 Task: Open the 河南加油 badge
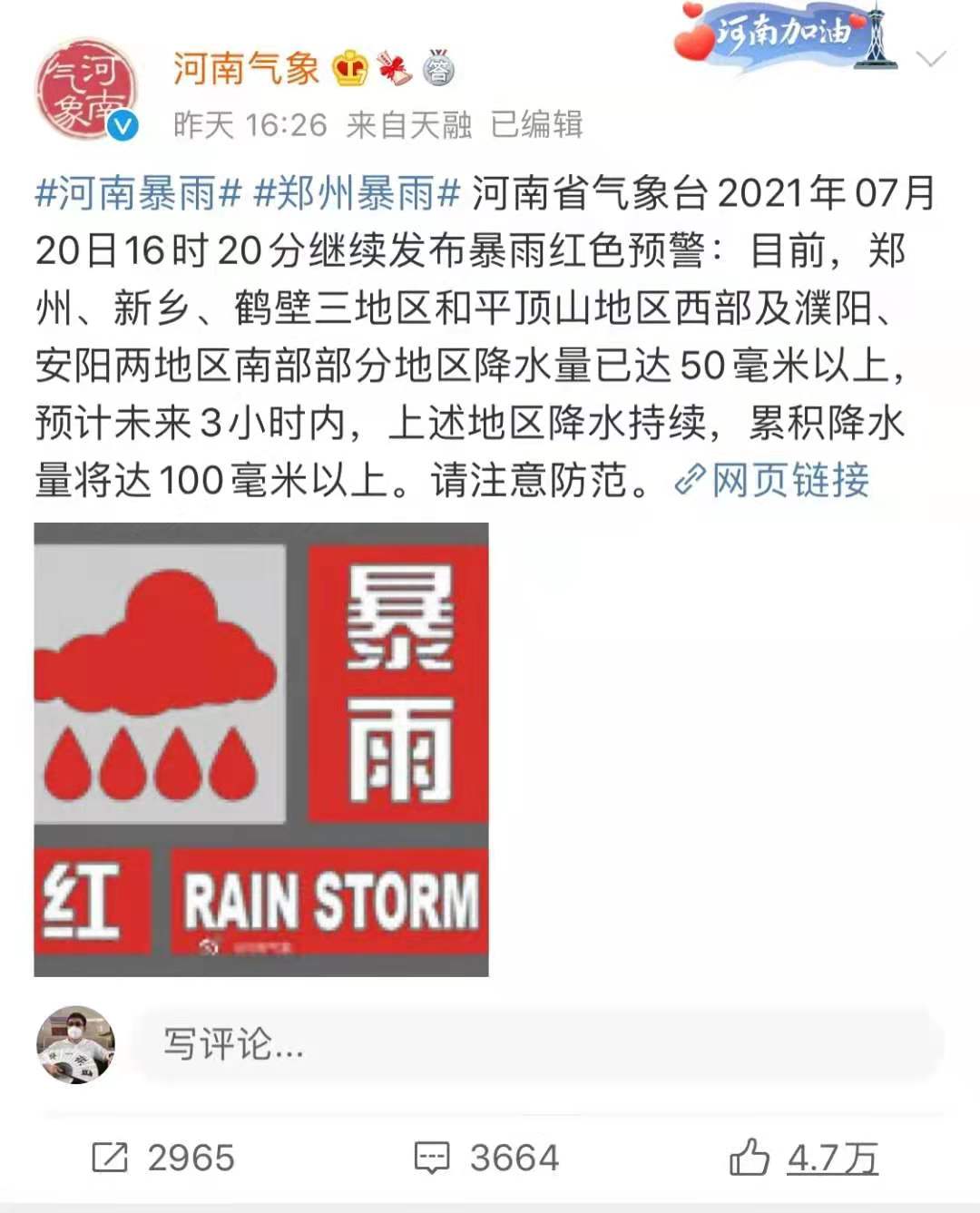coord(786,36)
